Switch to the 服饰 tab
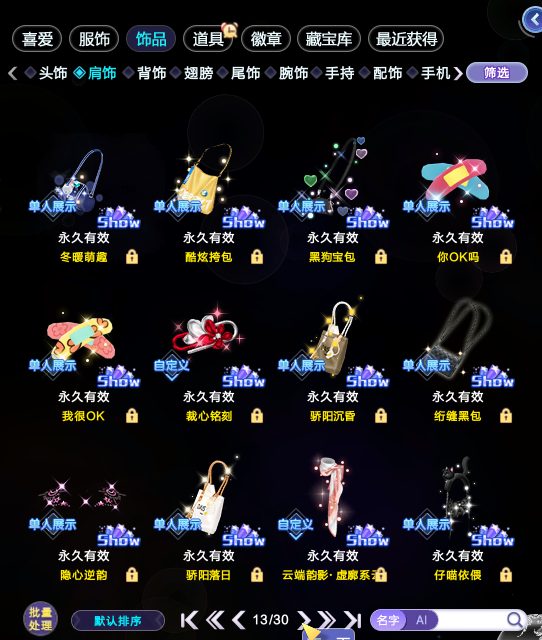Screen dimensions: 542x640 tap(94, 39)
